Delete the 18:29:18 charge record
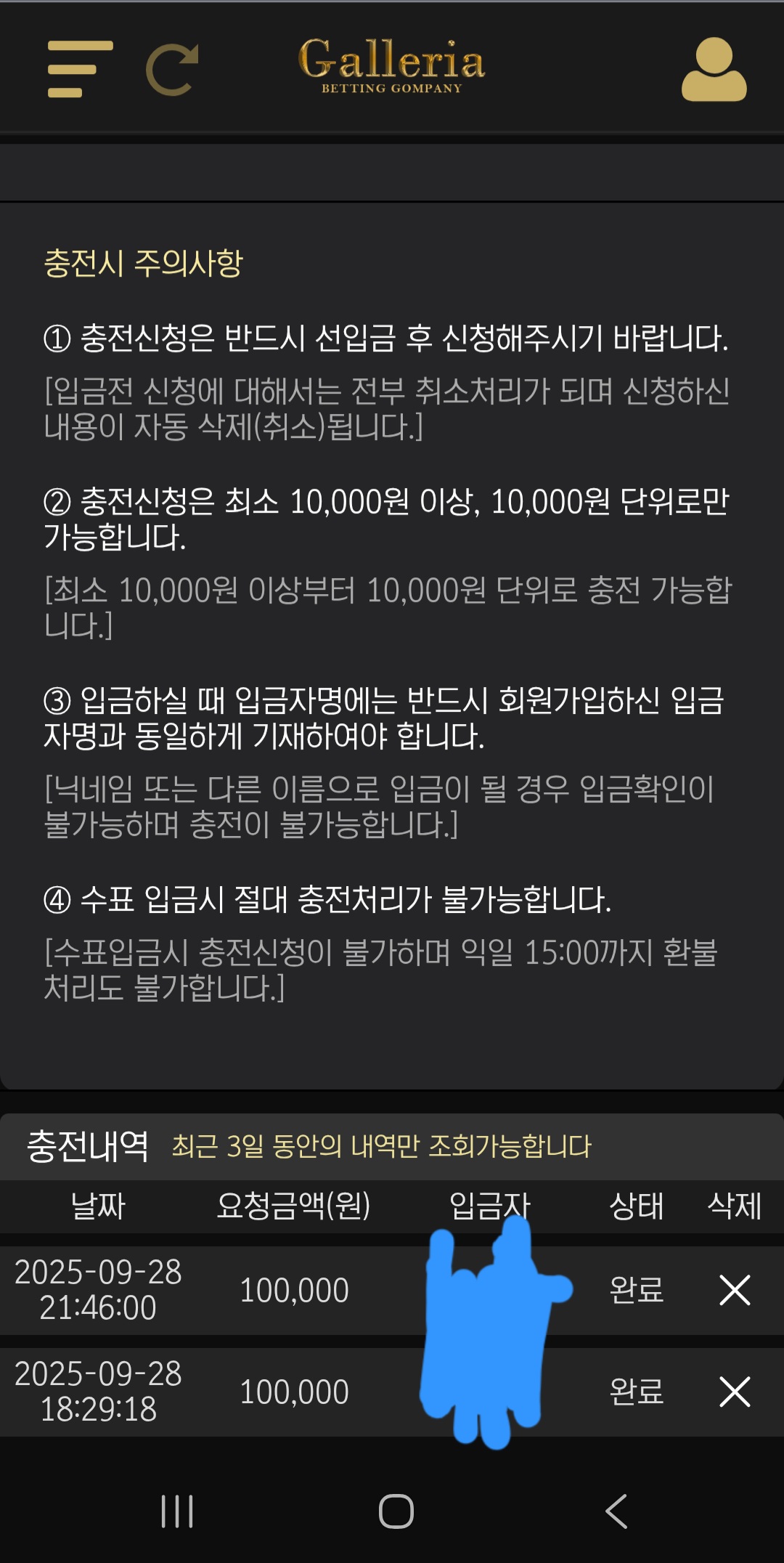This screenshot has width=784, height=1563. pyautogui.click(x=735, y=1392)
